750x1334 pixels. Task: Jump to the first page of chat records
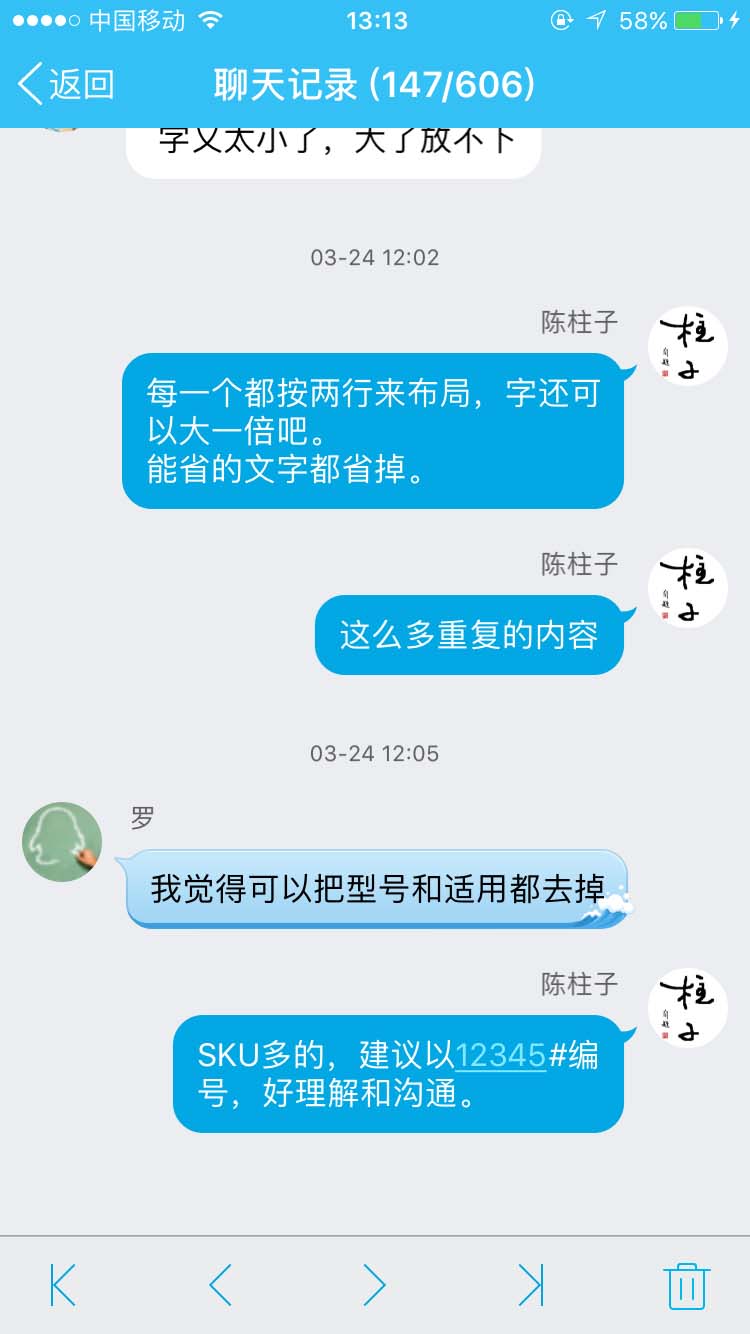click(x=62, y=1285)
